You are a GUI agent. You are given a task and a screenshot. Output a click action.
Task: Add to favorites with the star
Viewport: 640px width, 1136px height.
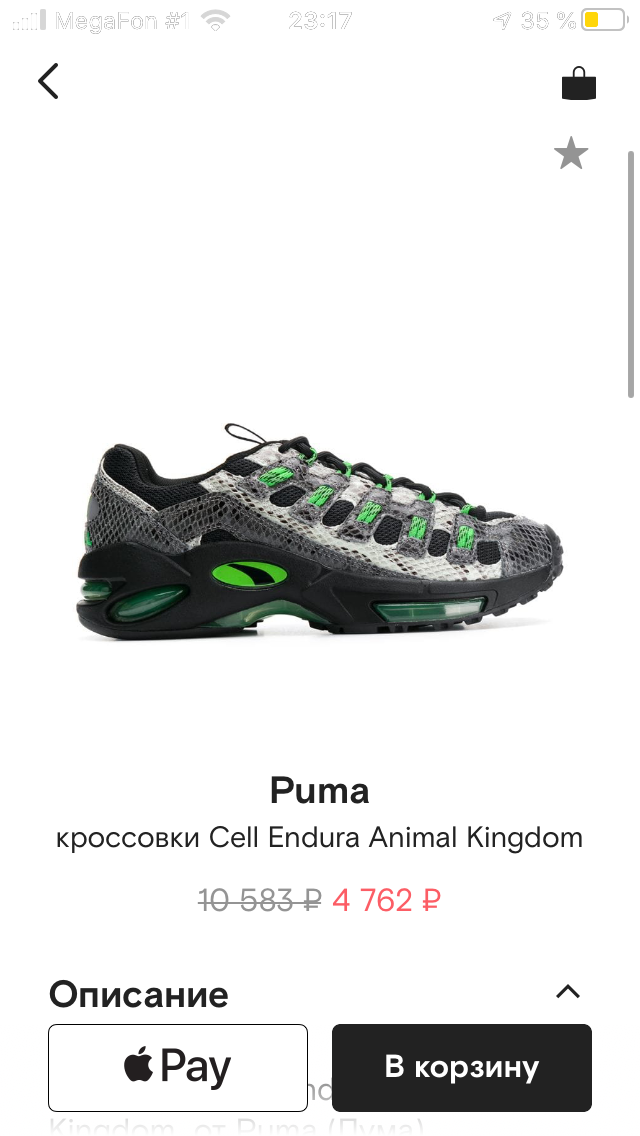571,153
